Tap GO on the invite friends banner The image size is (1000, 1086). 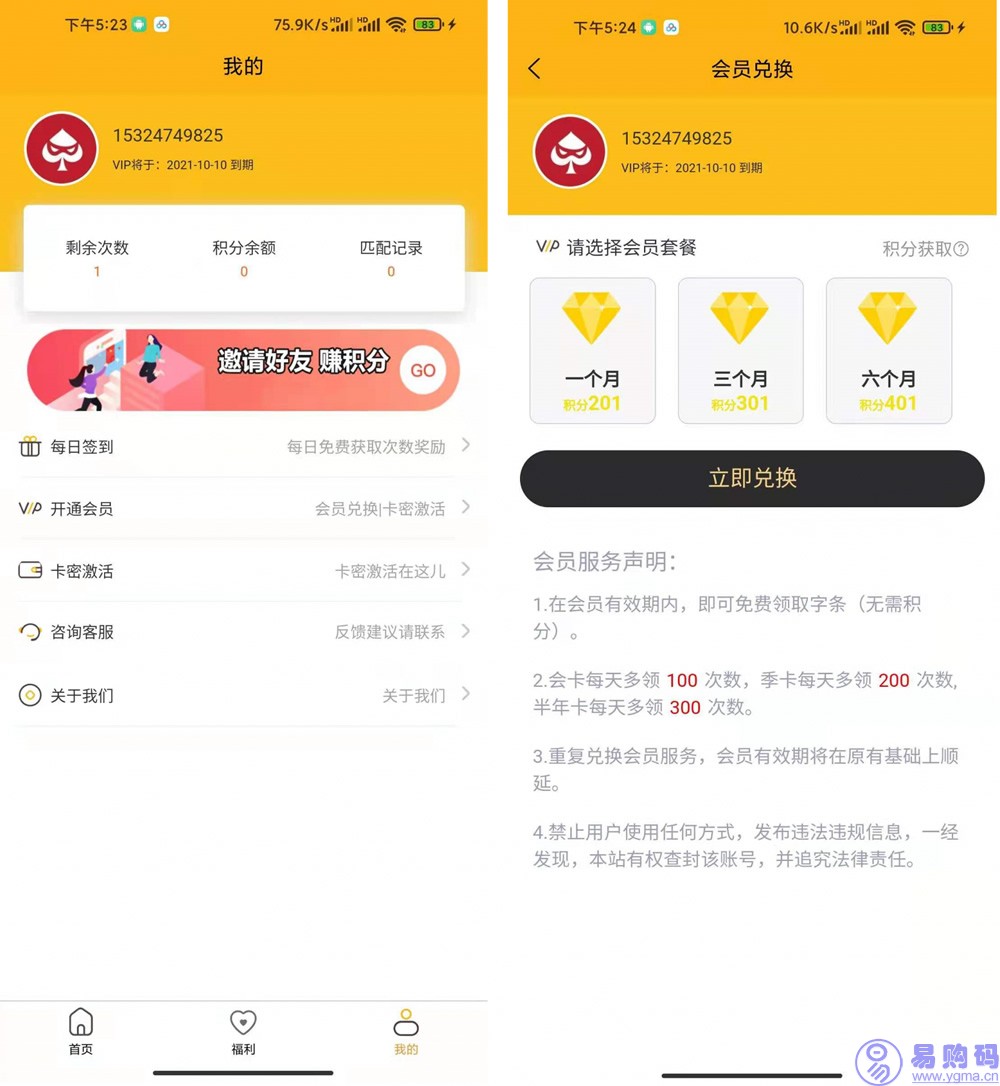pos(423,370)
